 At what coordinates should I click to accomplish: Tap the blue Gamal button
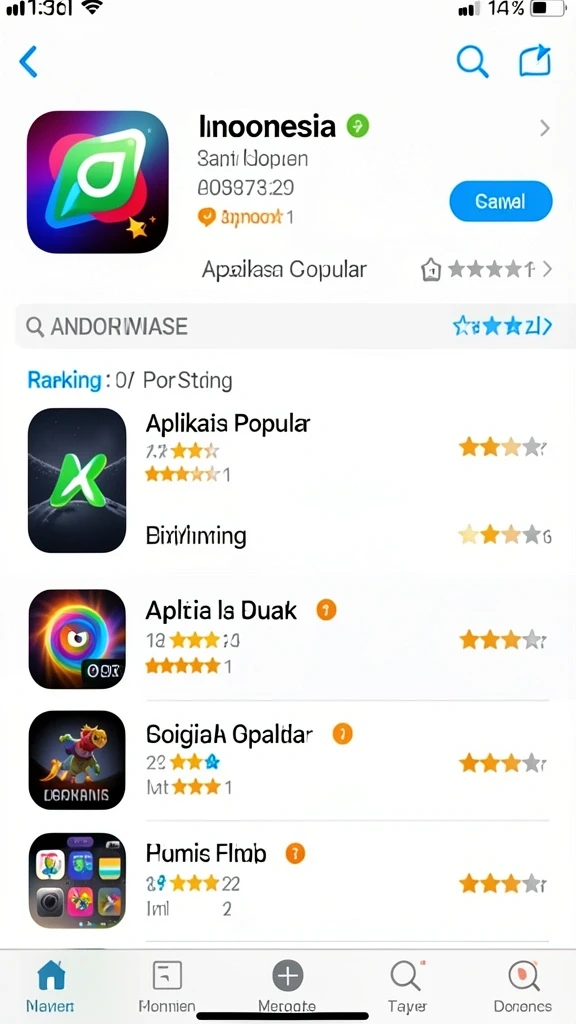[x=501, y=201]
